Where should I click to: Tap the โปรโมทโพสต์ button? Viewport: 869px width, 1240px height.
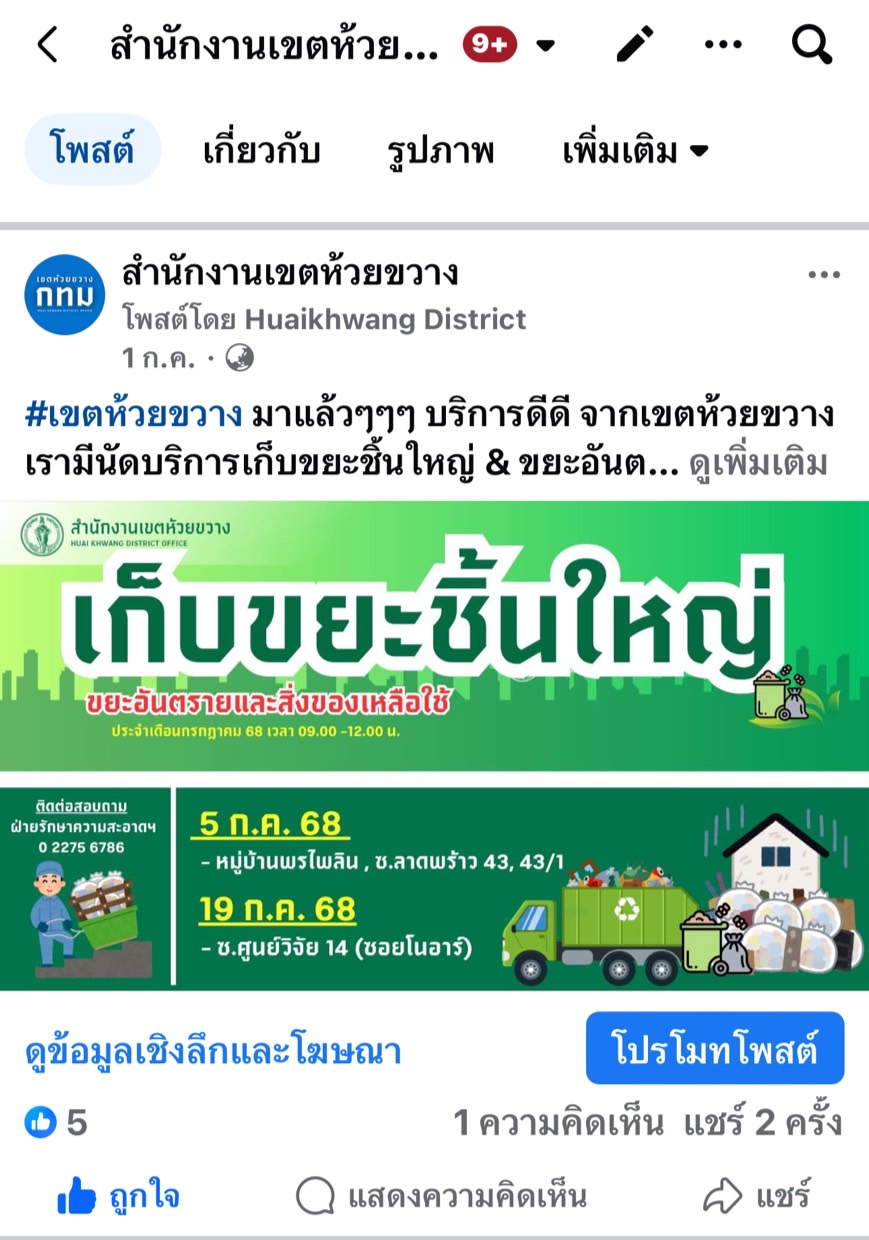coord(714,1049)
